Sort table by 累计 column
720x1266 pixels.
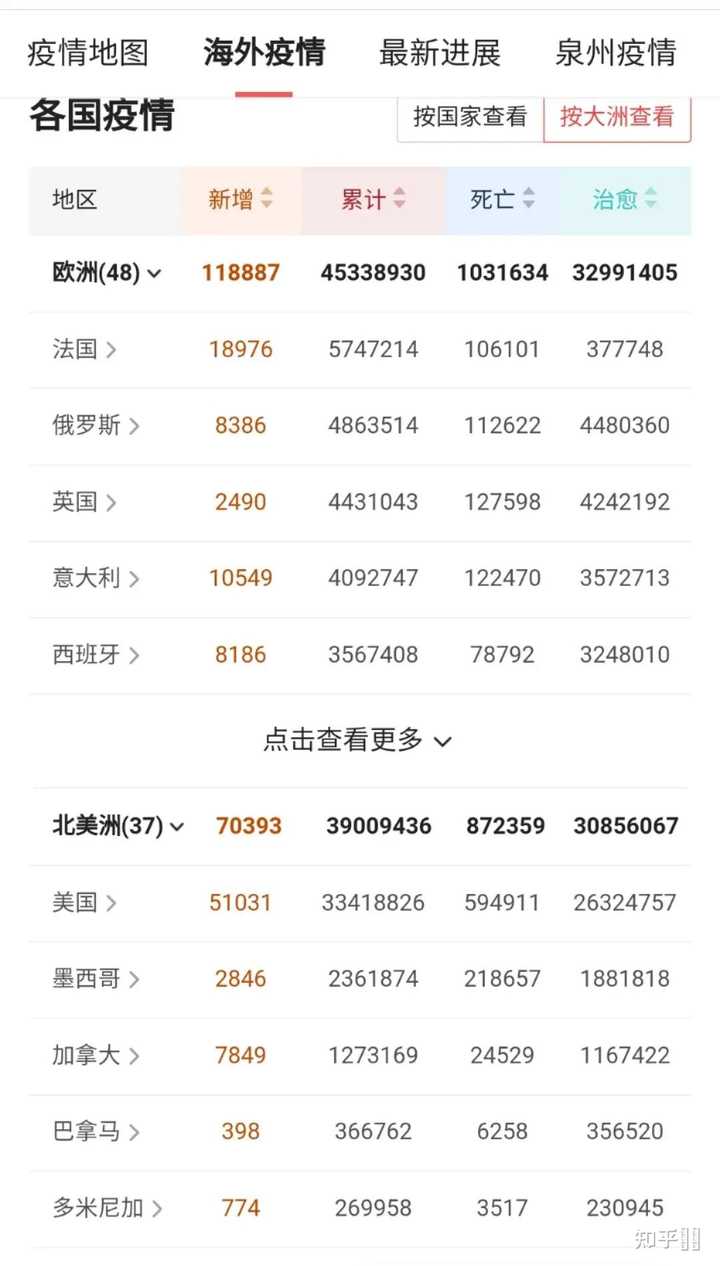(373, 199)
